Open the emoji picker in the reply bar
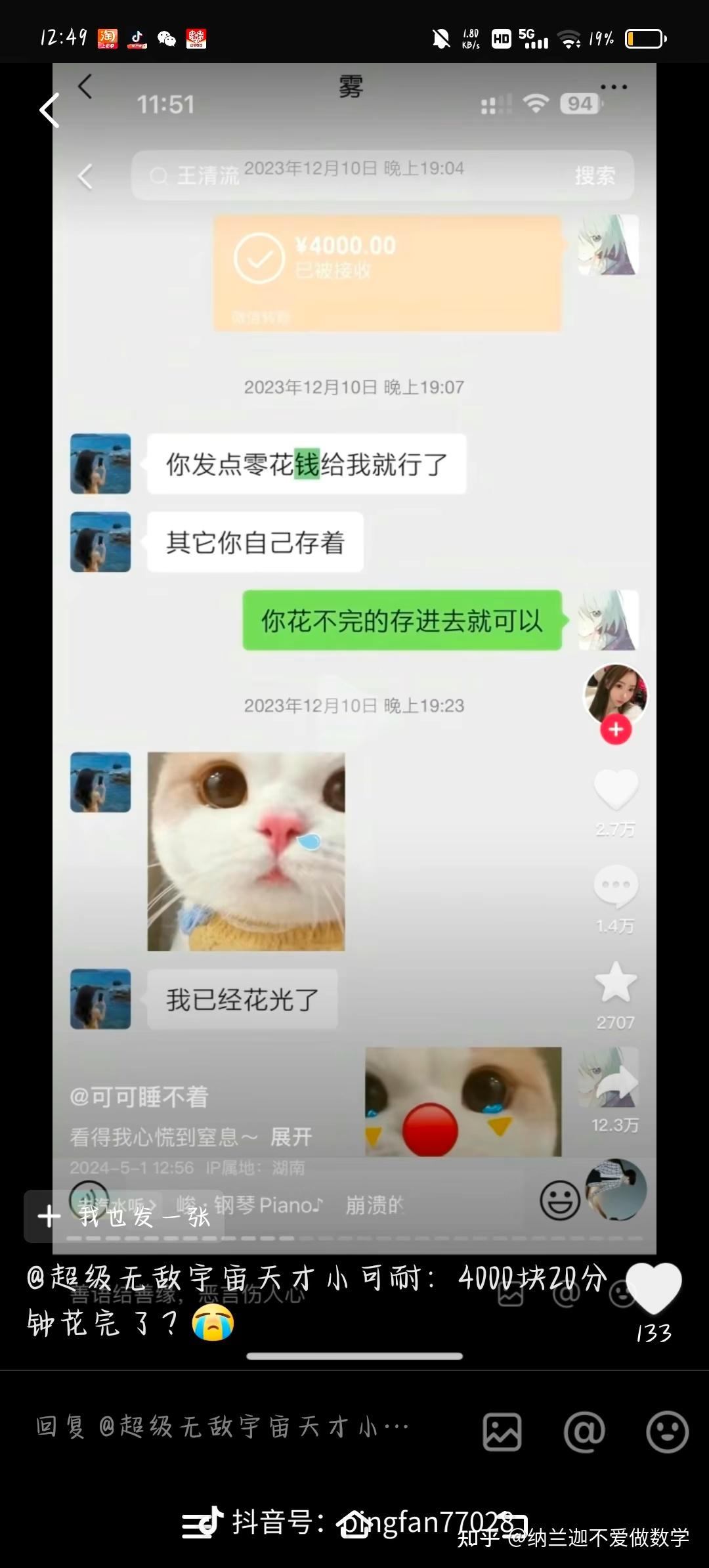The width and height of the screenshot is (709, 1568). pos(667,1431)
